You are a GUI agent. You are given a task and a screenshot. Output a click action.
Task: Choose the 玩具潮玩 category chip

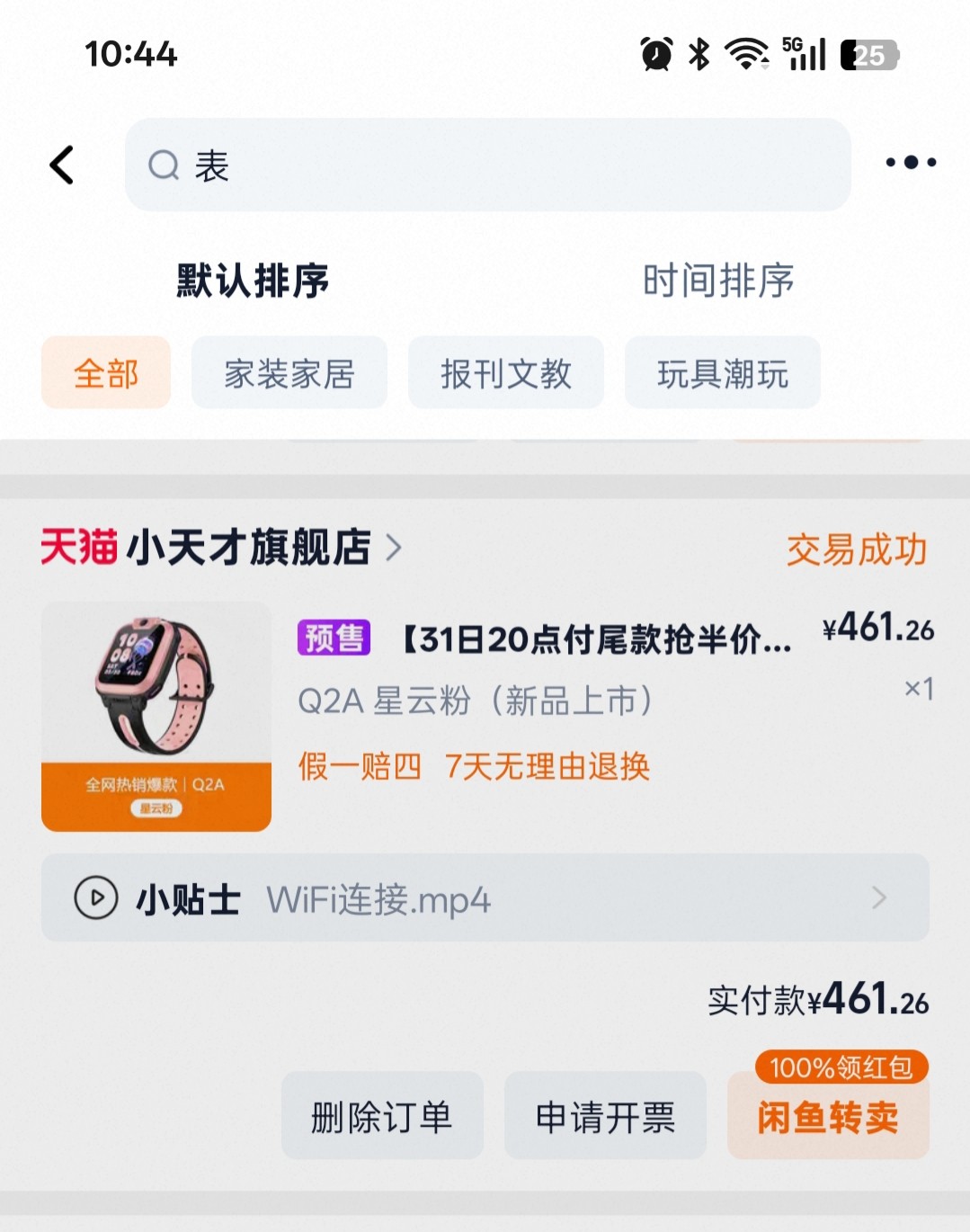(x=722, y=373)
